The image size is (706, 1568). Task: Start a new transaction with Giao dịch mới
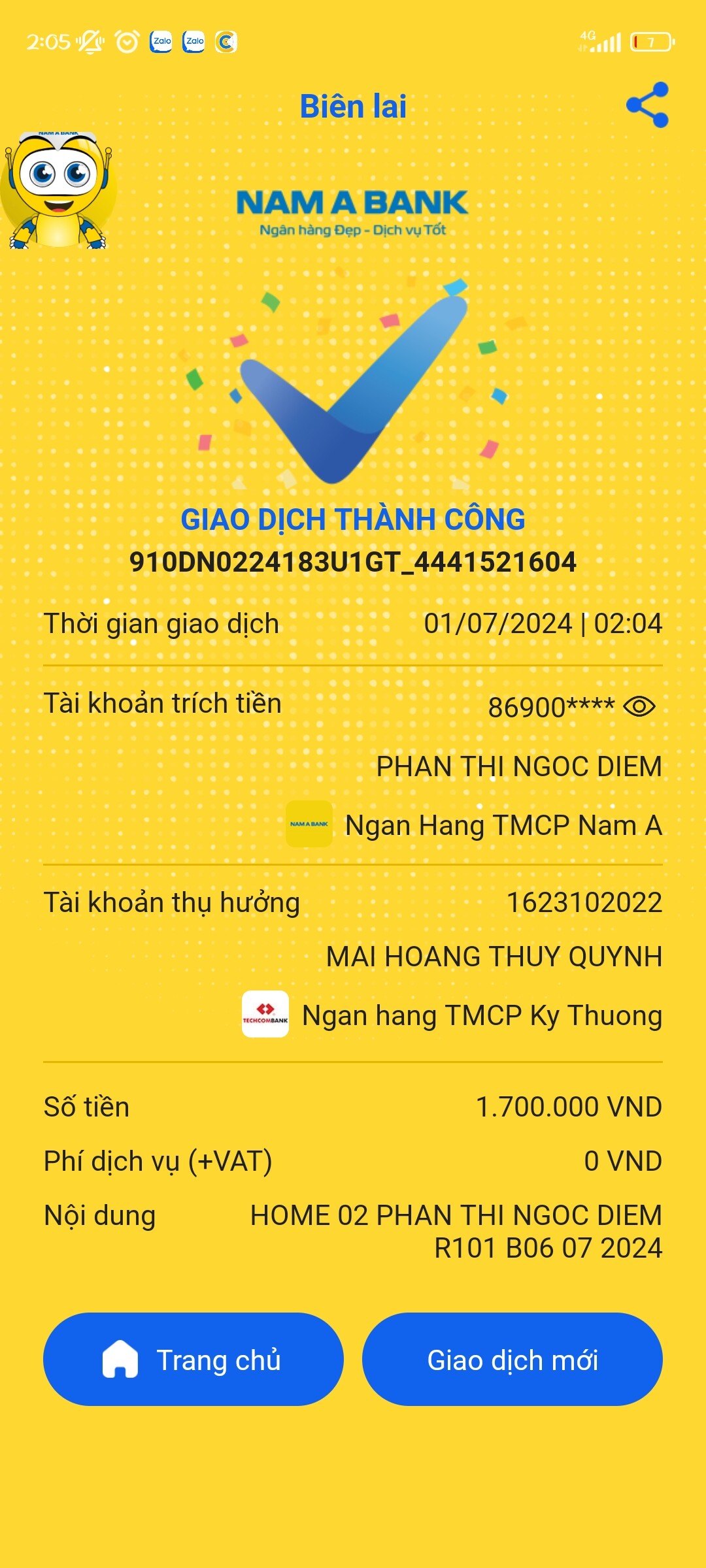(x=512, y=1360)
